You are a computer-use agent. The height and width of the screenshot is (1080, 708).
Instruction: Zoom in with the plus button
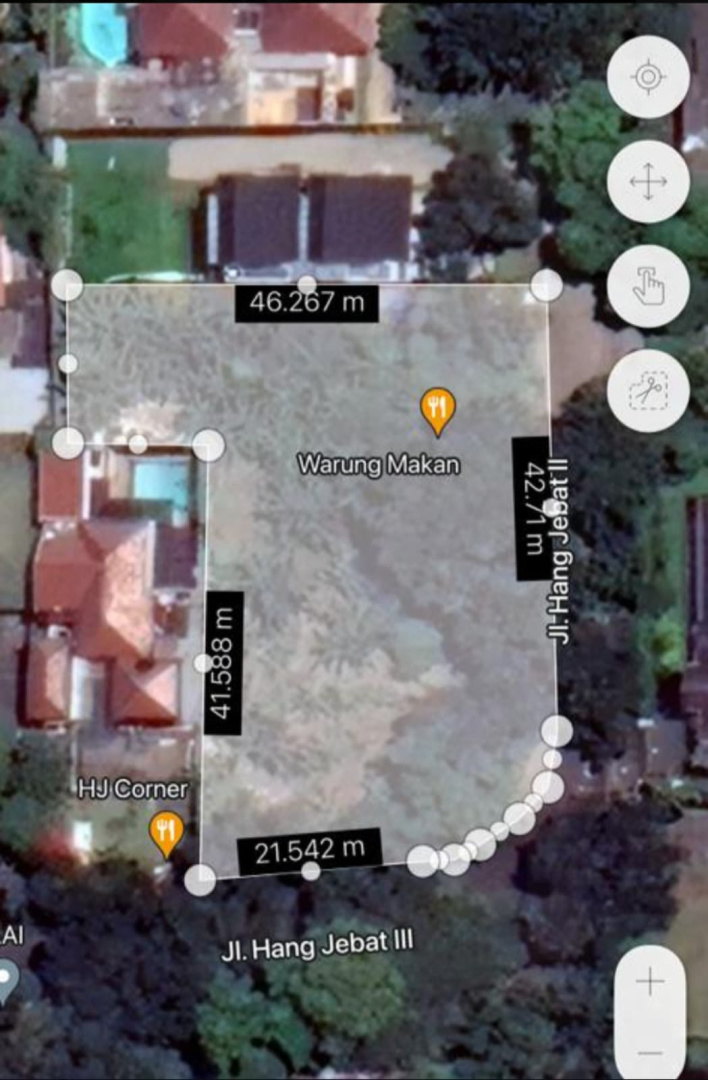[x=650, y=982]
